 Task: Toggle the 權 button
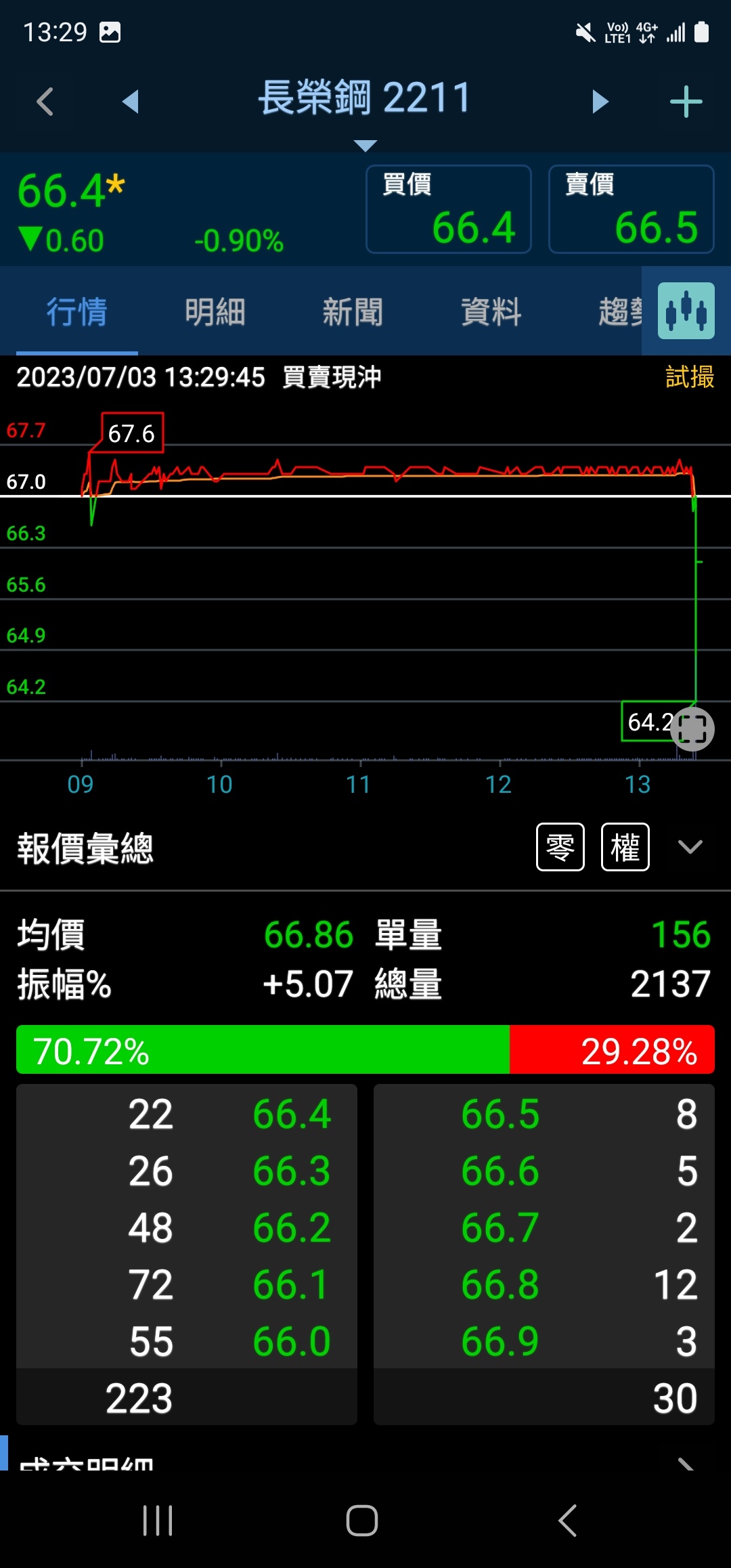625,847
